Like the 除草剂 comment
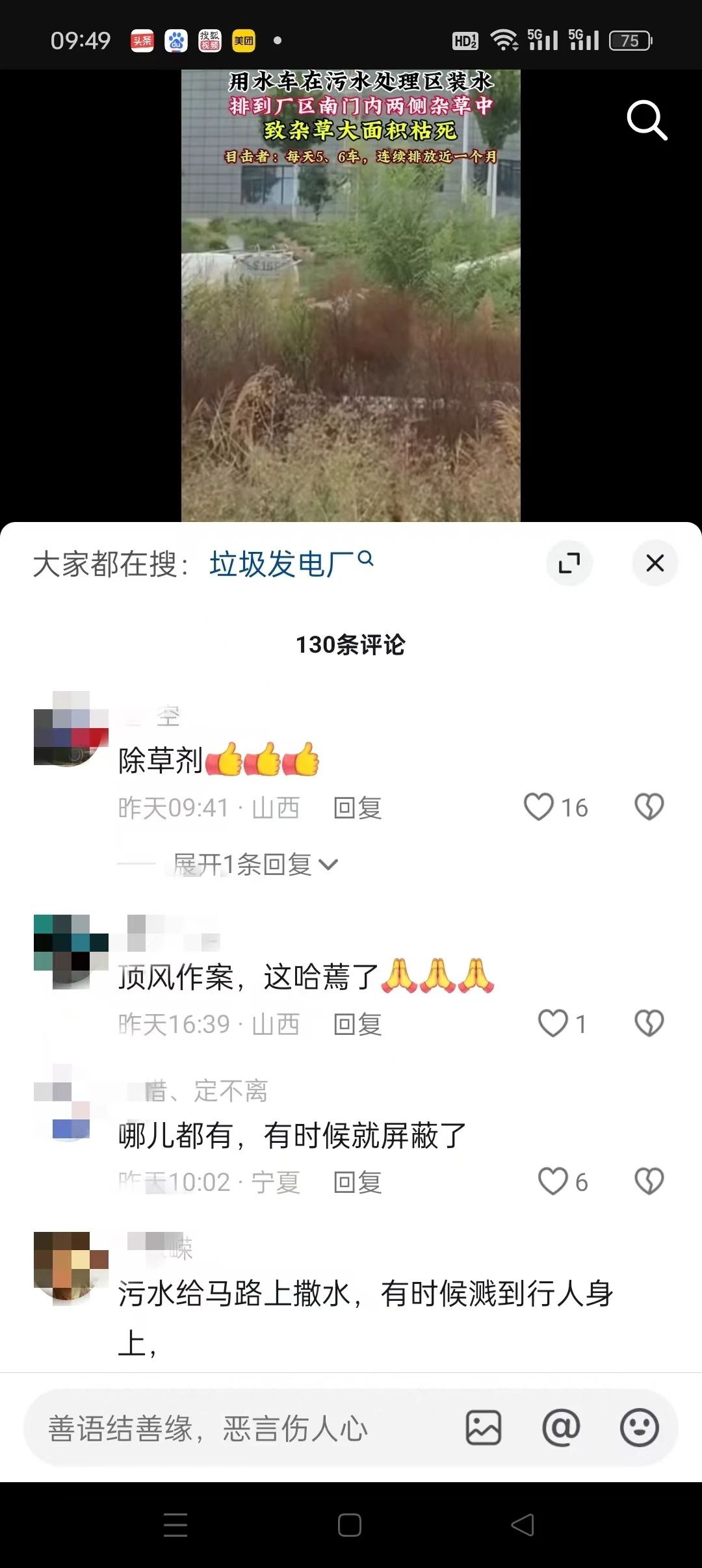 pos(539,807)
